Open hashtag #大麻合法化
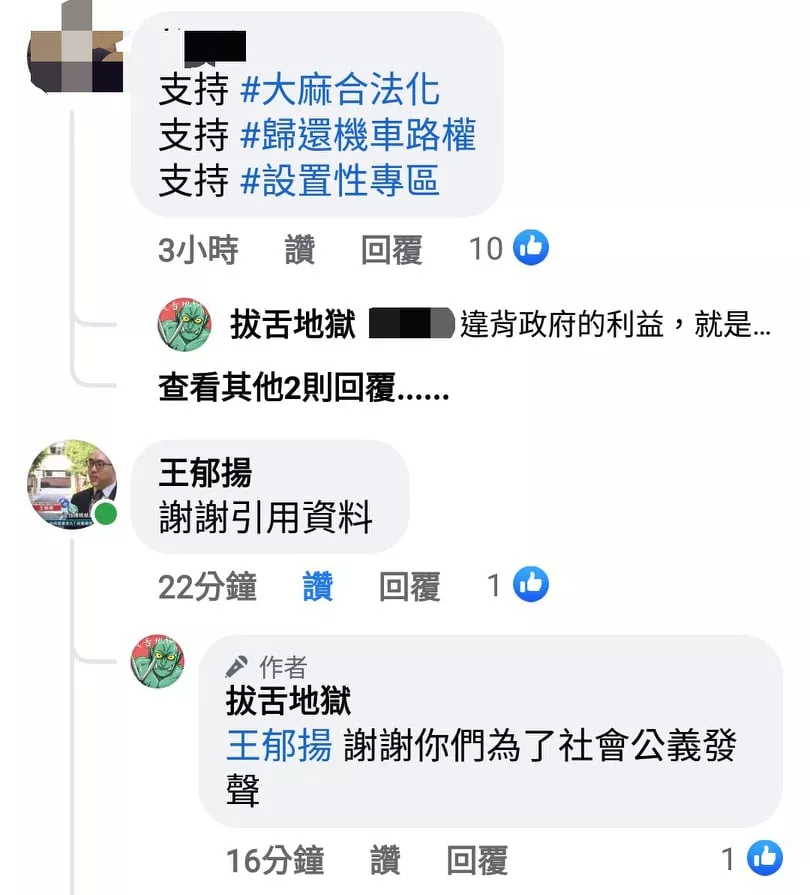This screenshot has width=810, height=895. click(x=340, y=90)
